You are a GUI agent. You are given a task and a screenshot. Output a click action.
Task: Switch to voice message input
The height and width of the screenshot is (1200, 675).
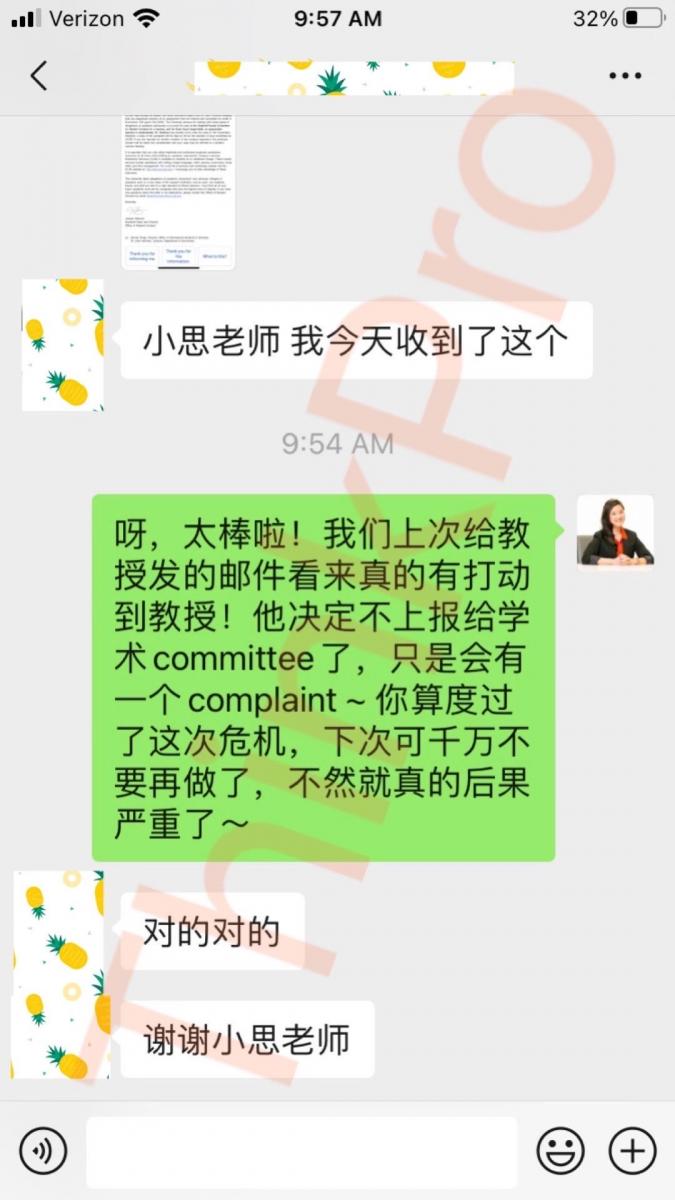(43, 1151)
